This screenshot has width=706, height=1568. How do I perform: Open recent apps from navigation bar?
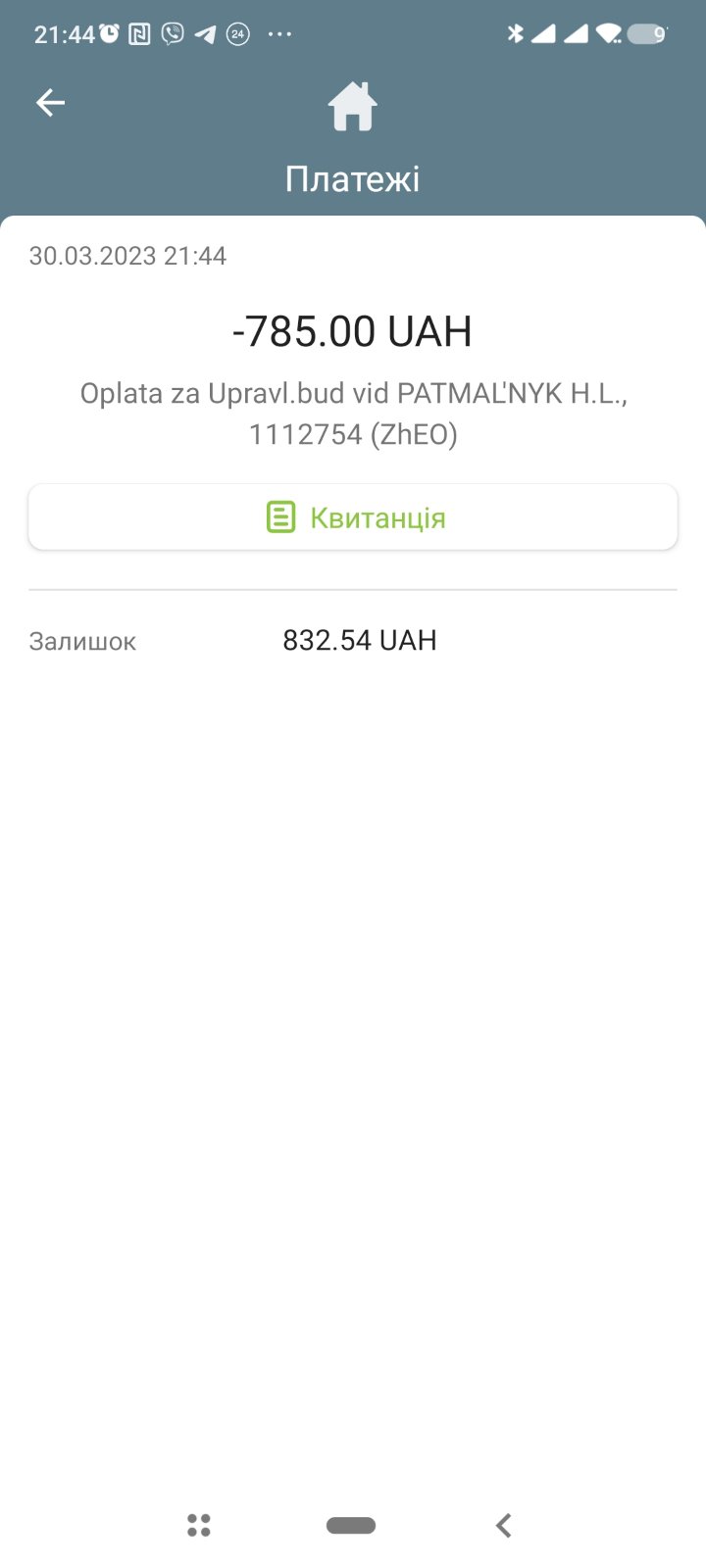click(x=199, y=1525)
